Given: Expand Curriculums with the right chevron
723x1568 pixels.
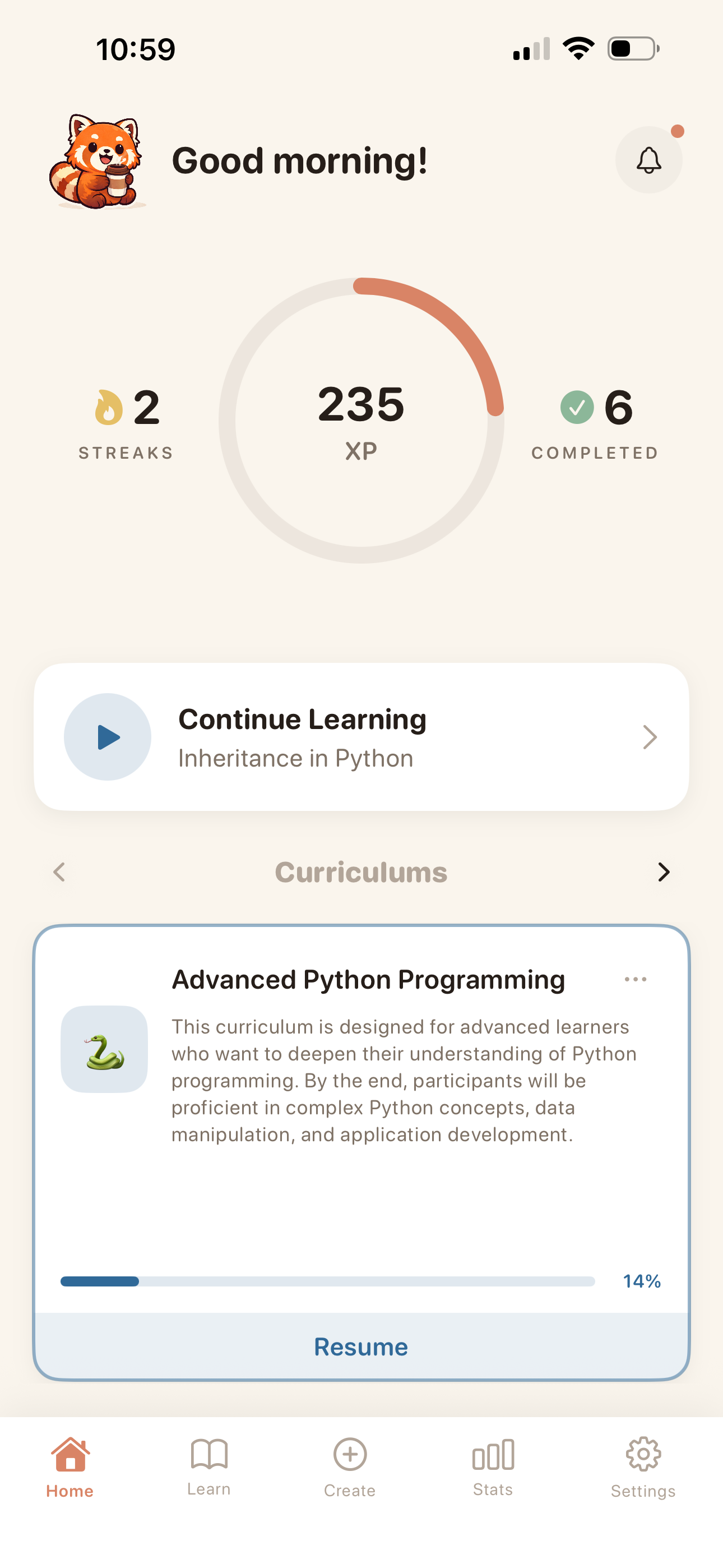Looking at the screenshot, I should click(x=665, y=872).
